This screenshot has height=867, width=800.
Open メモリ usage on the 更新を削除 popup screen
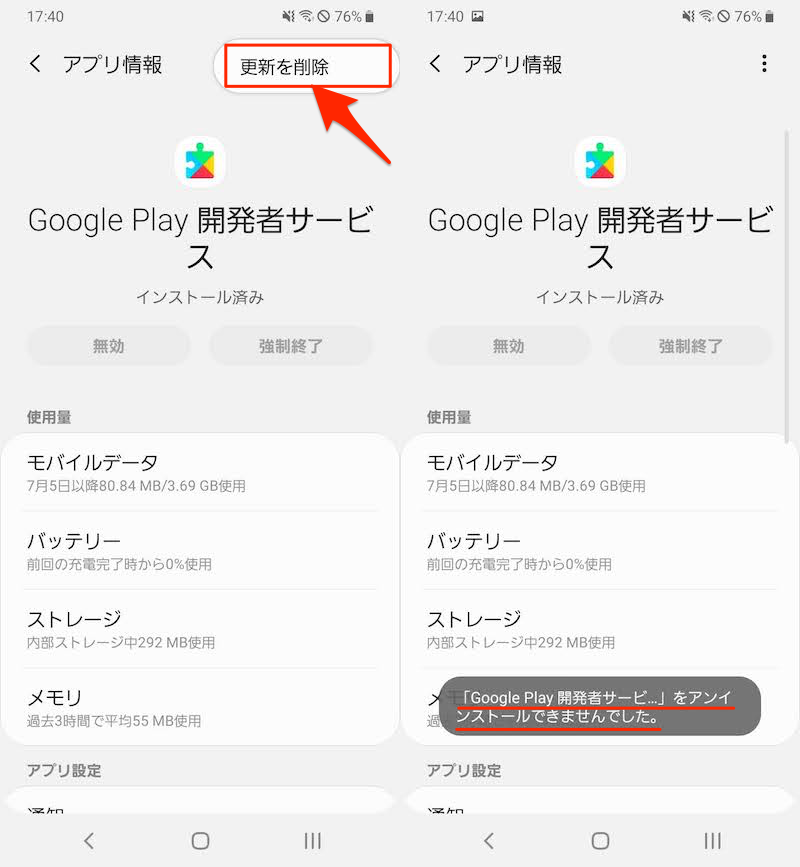(x=200, y=707)
